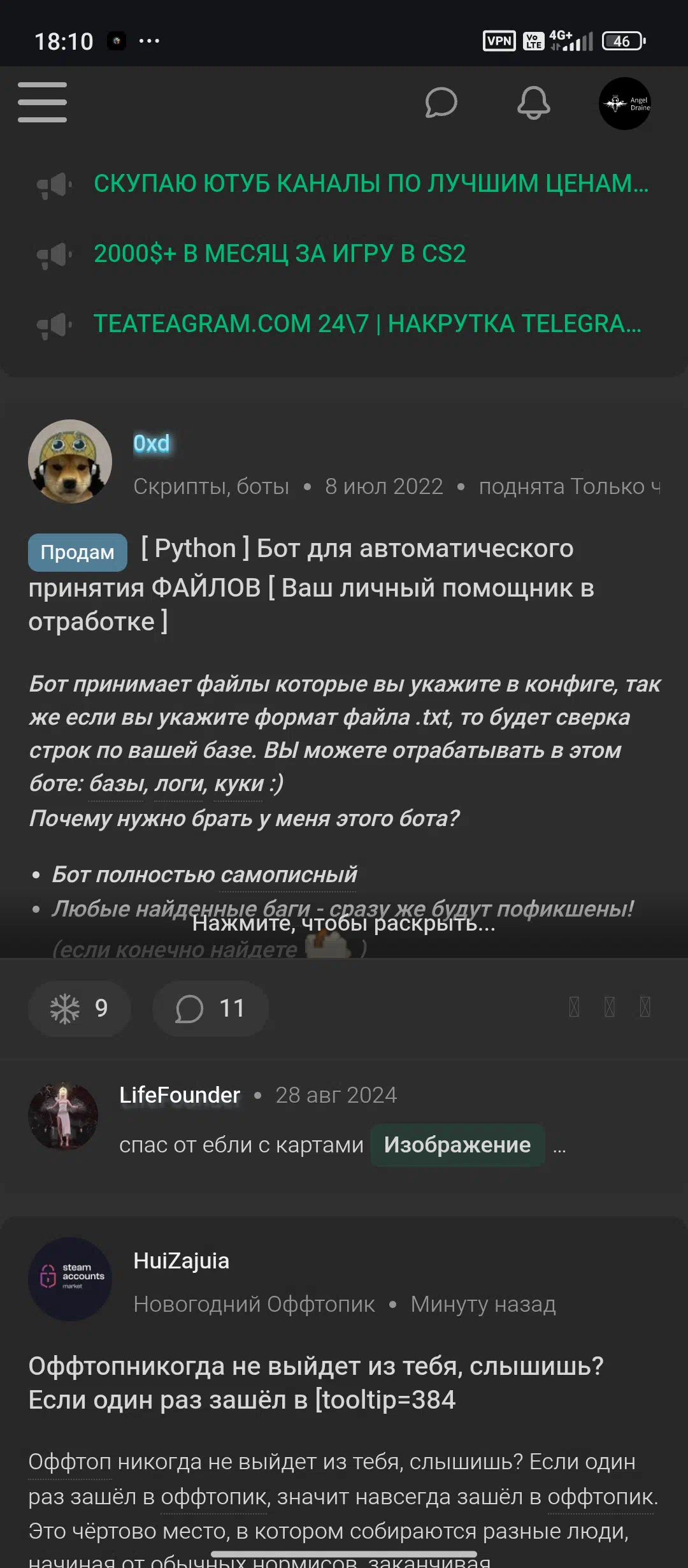Open the Новогодний Оффтопик section
Screen dimensions: 688x1568
[254, 1304]
